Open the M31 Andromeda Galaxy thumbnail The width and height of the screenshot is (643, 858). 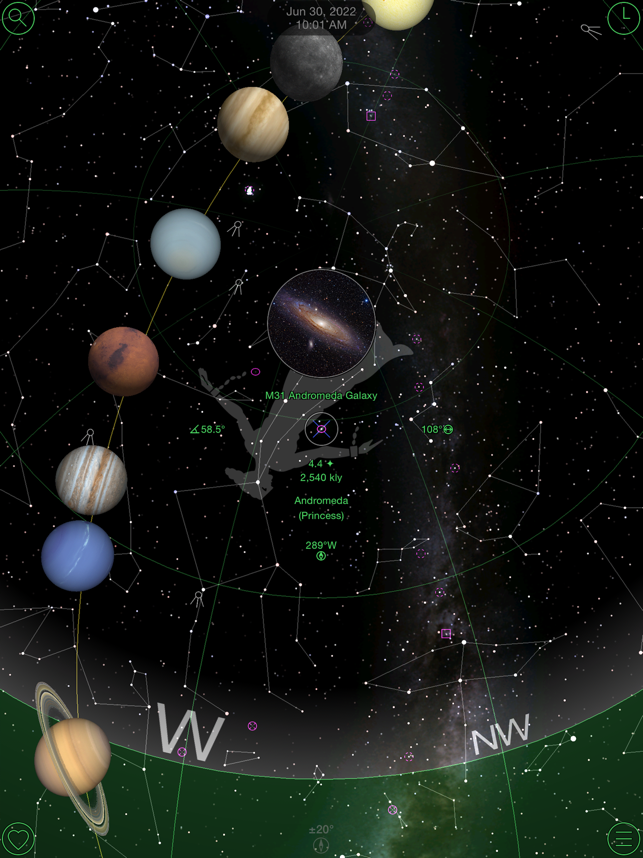(x=321, y=322)
